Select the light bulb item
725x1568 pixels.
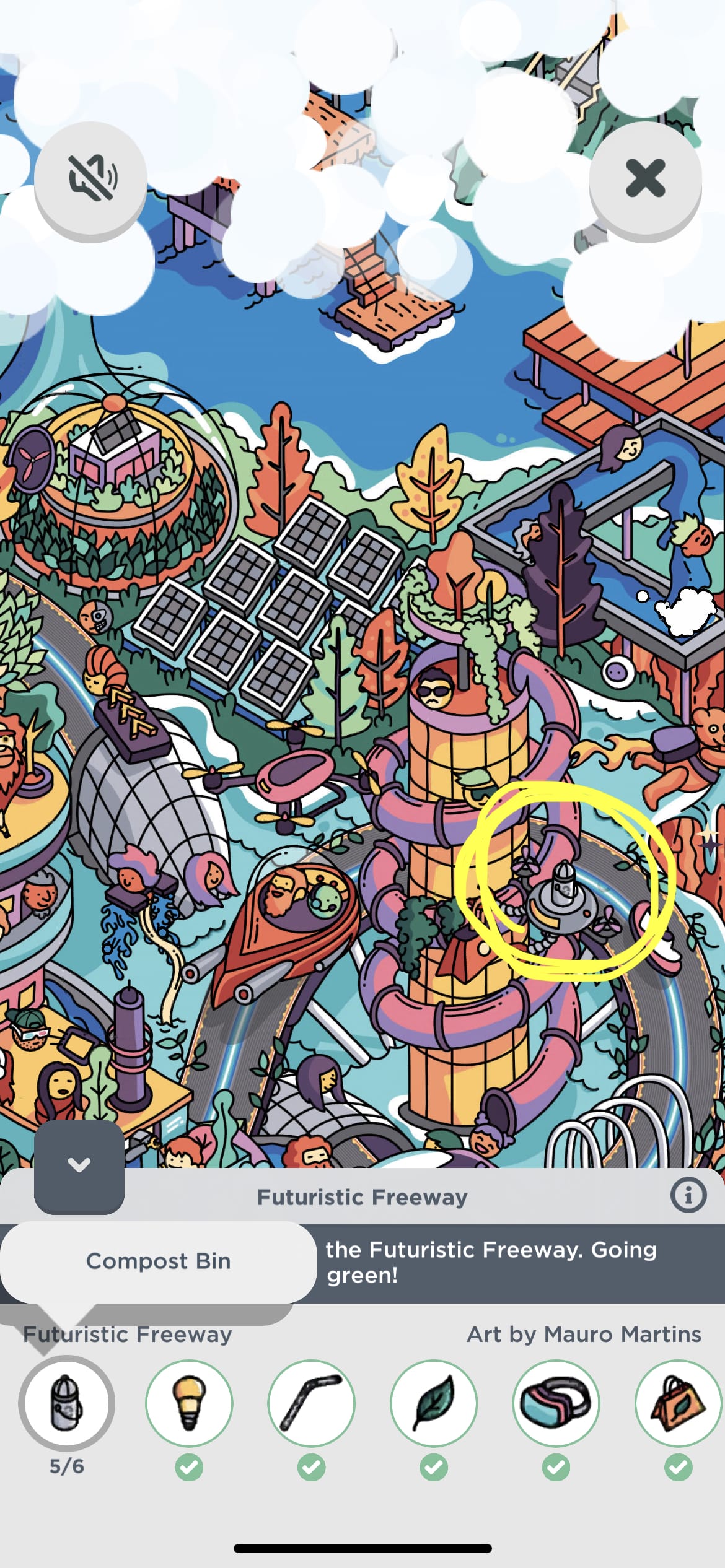pyautogui.click(x=189, y=1403)
